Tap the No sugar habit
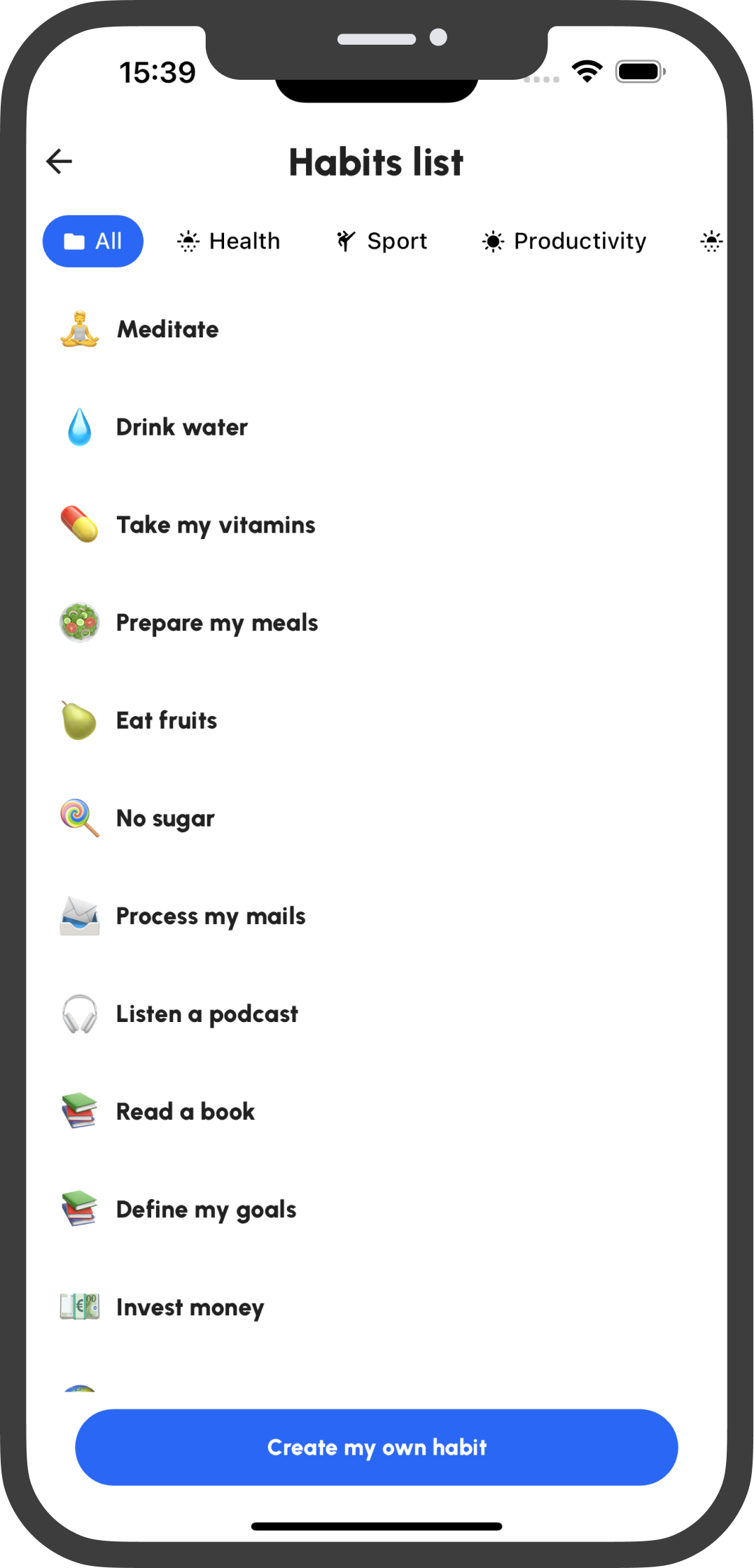Image resolution: width=754 pixels, height=1568 pixels. coord(165,818)
